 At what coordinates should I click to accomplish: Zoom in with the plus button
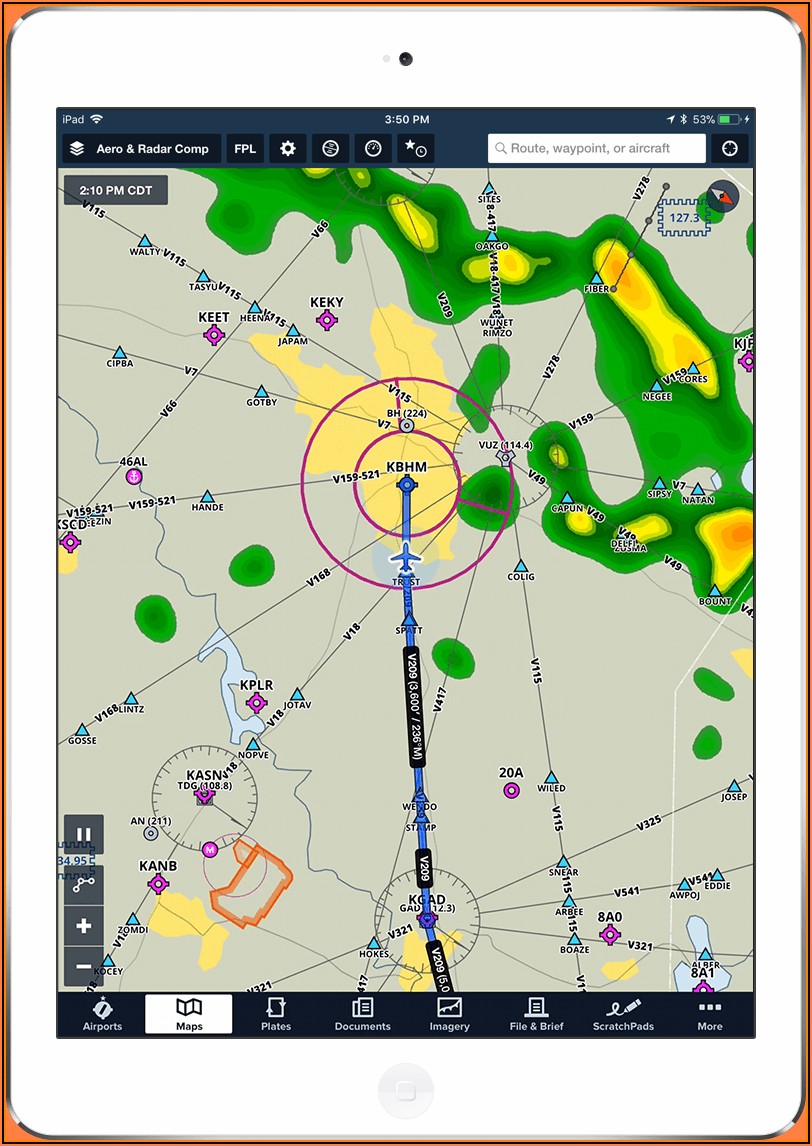[84, 926]
